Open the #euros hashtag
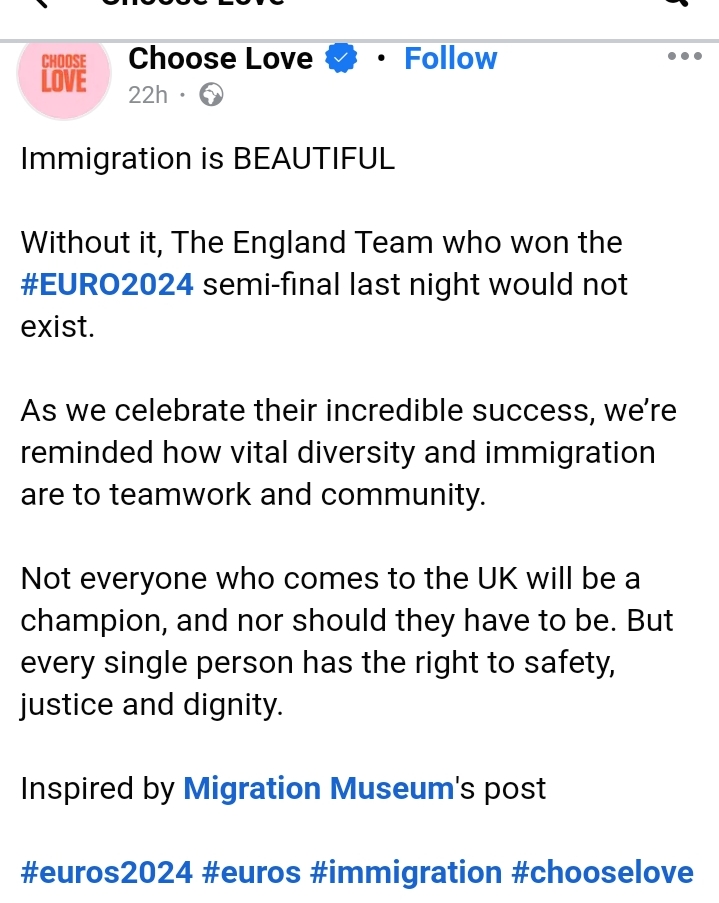The image size is (719, 903). click(251, 872)
